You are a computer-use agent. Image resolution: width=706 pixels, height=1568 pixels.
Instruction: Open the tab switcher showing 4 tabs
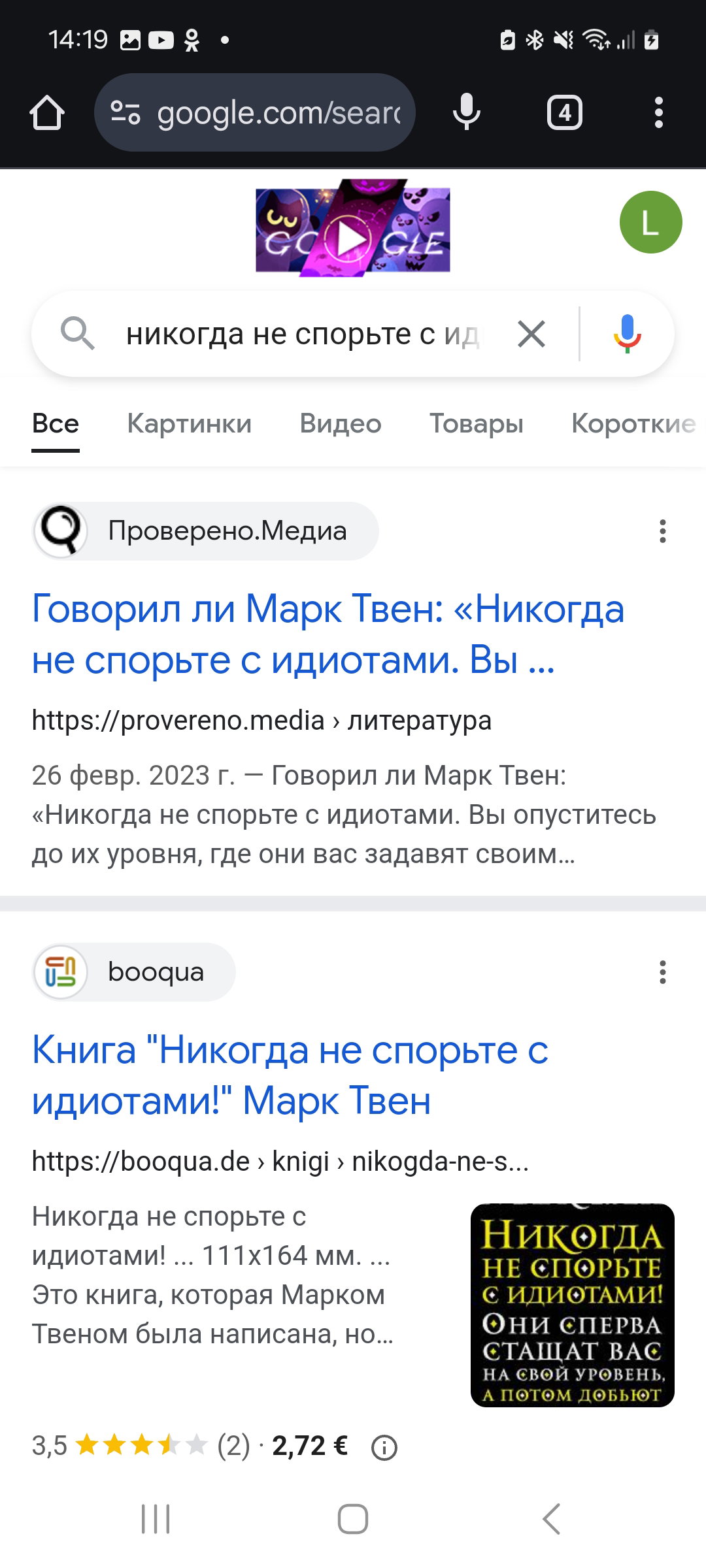(565, 112)
